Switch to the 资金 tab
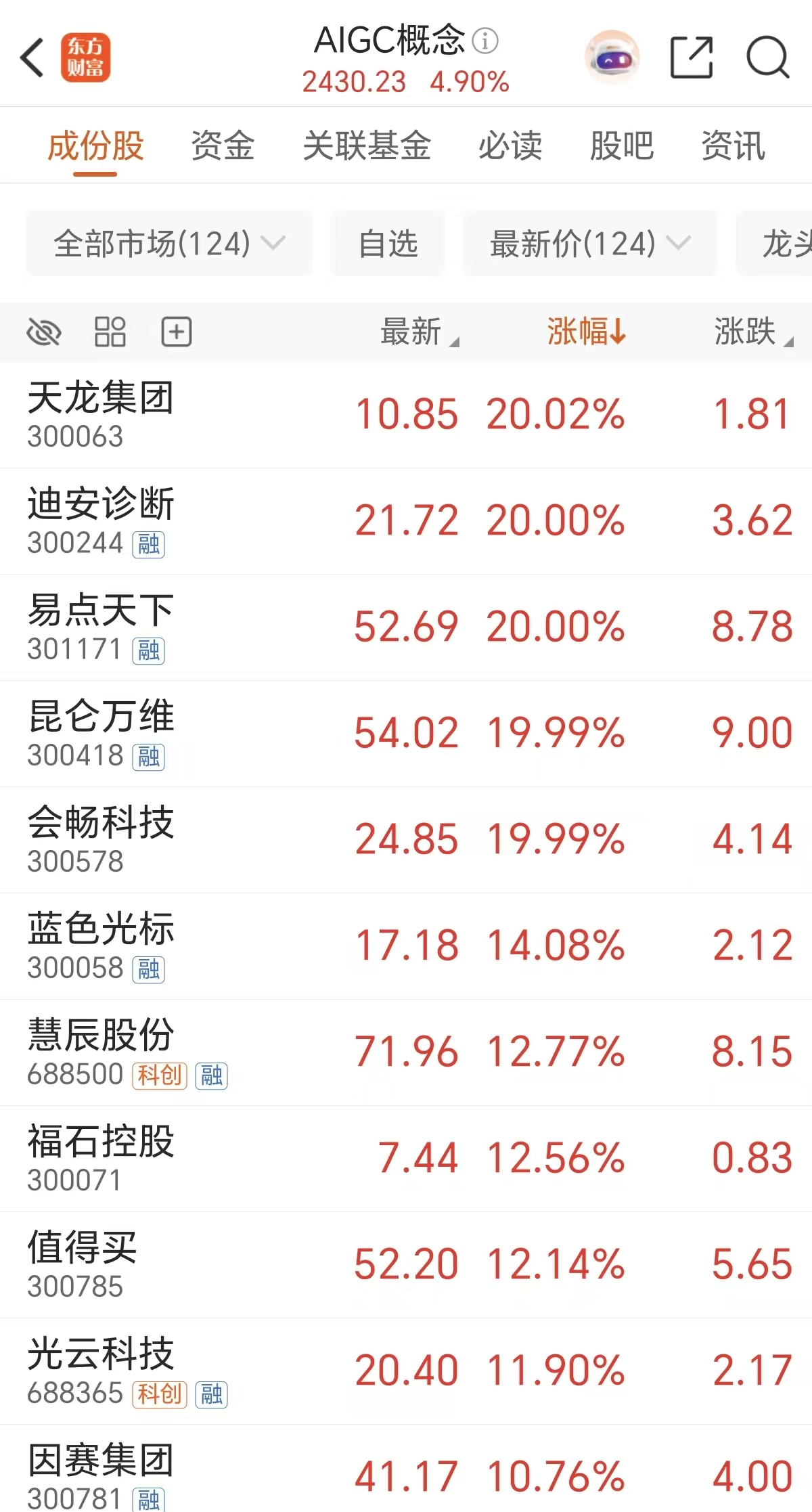The width and height of the screenshot is (812, 1512). point(222,146)
